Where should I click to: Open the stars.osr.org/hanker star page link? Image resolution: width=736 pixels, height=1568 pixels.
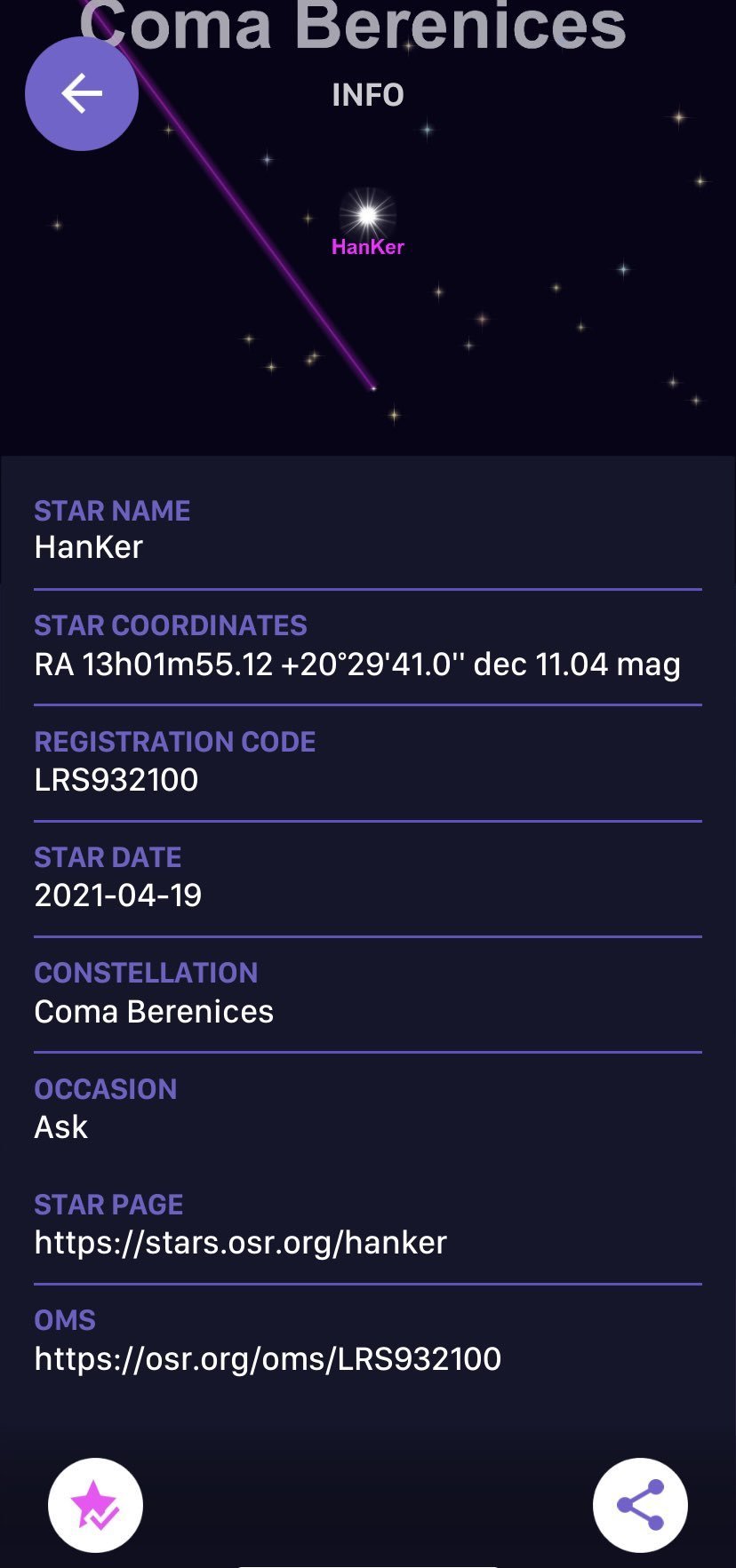(240, 1243)
